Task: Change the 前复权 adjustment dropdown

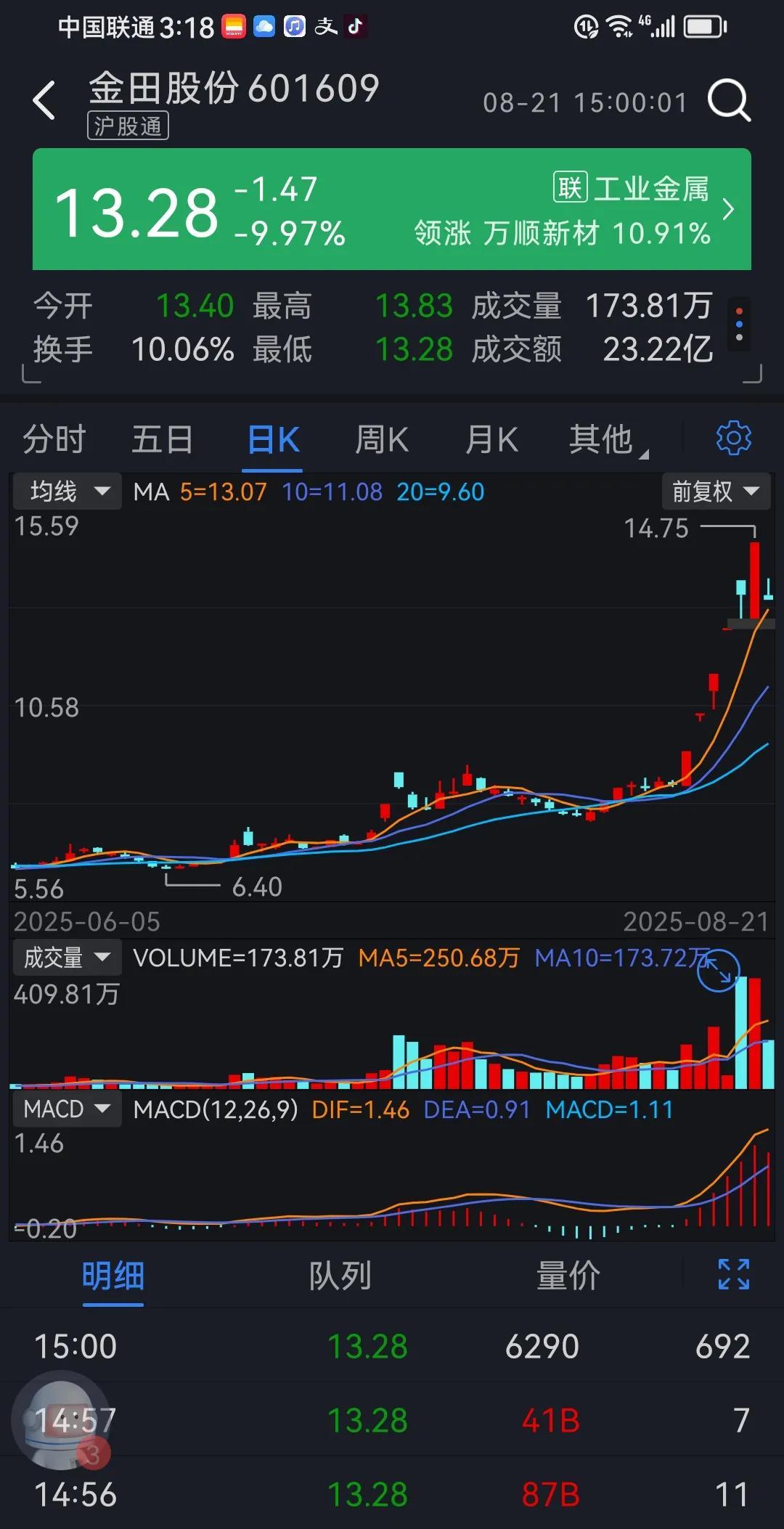Action: pos(715,492)
